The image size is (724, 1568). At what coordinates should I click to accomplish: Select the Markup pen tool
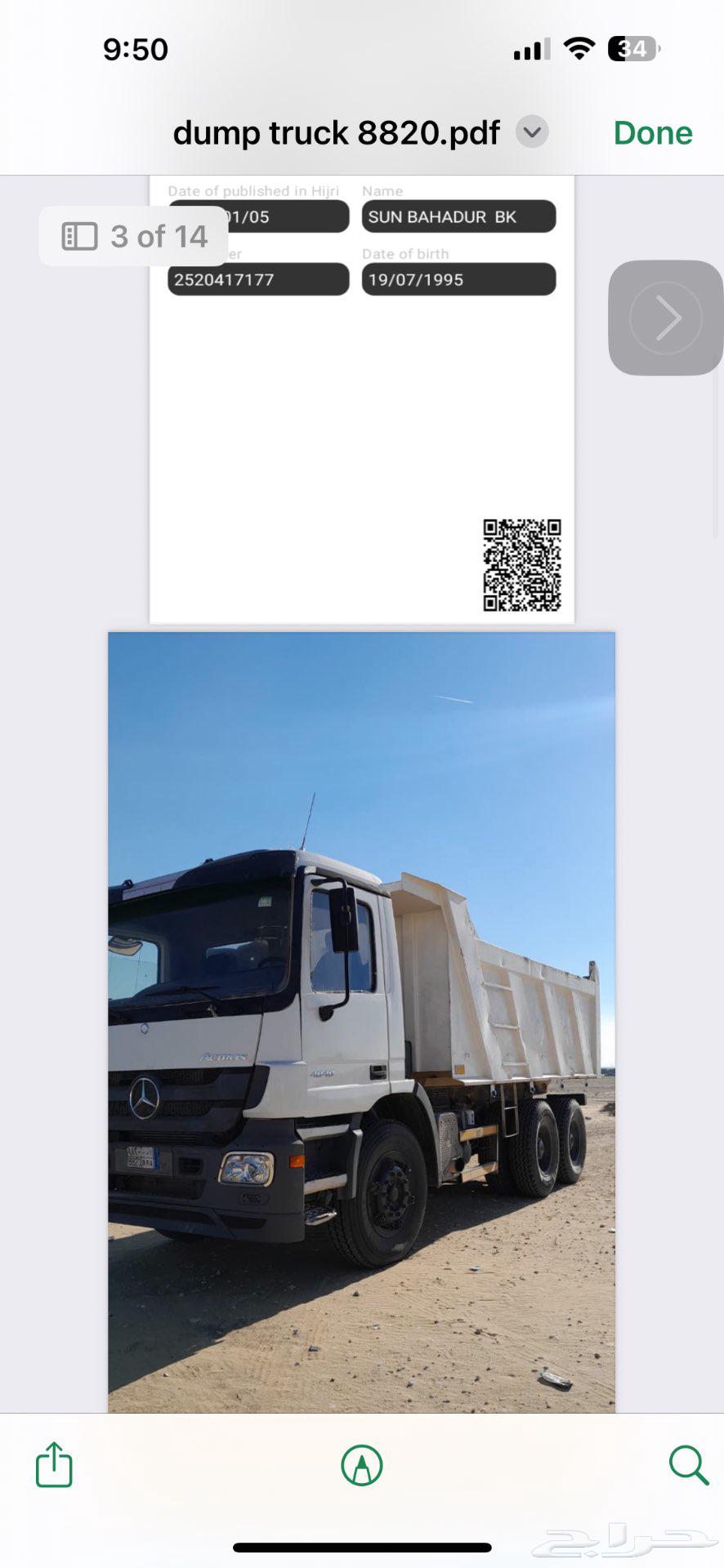click(362, 1464)
